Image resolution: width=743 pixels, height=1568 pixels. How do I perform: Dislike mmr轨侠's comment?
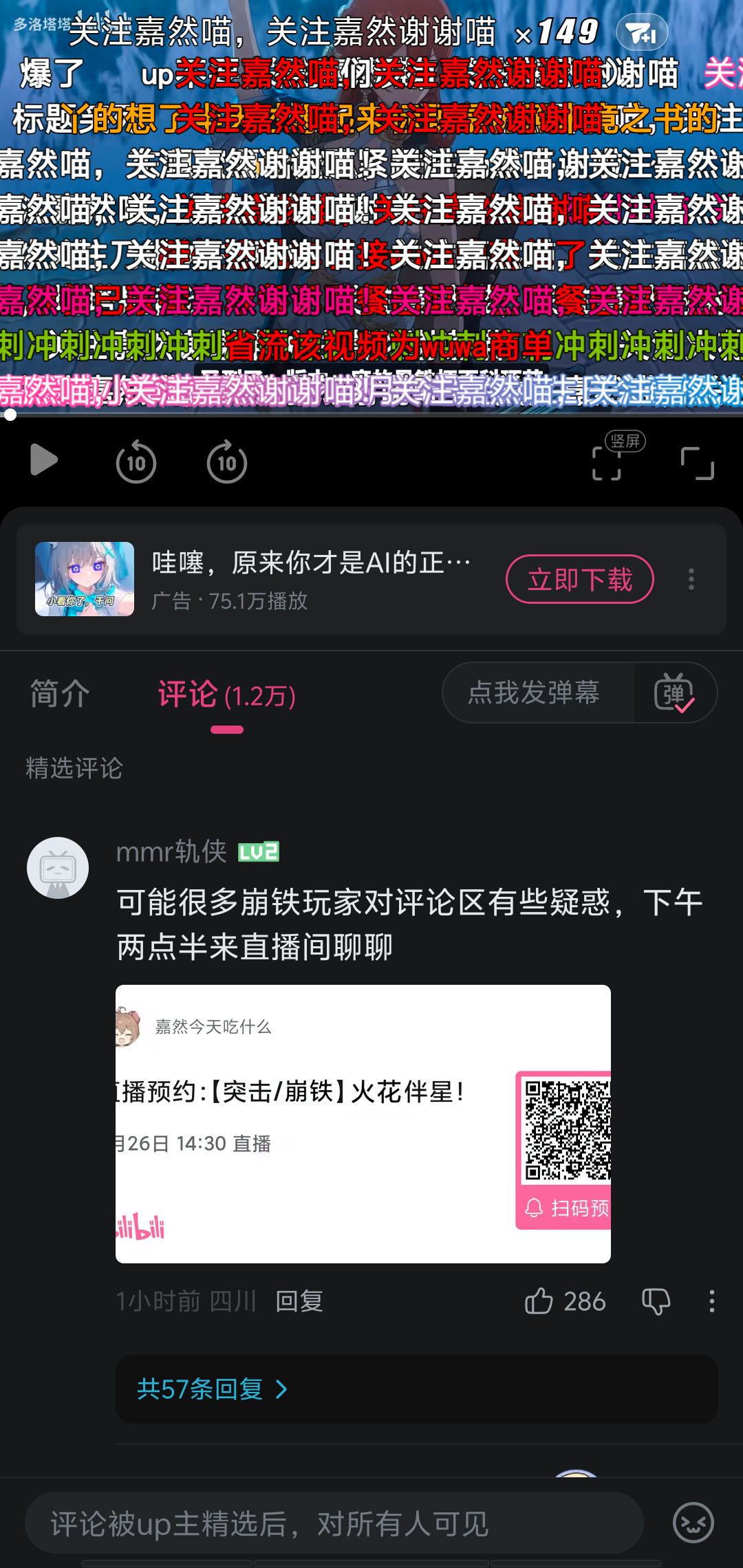[x=656, y=1301]
